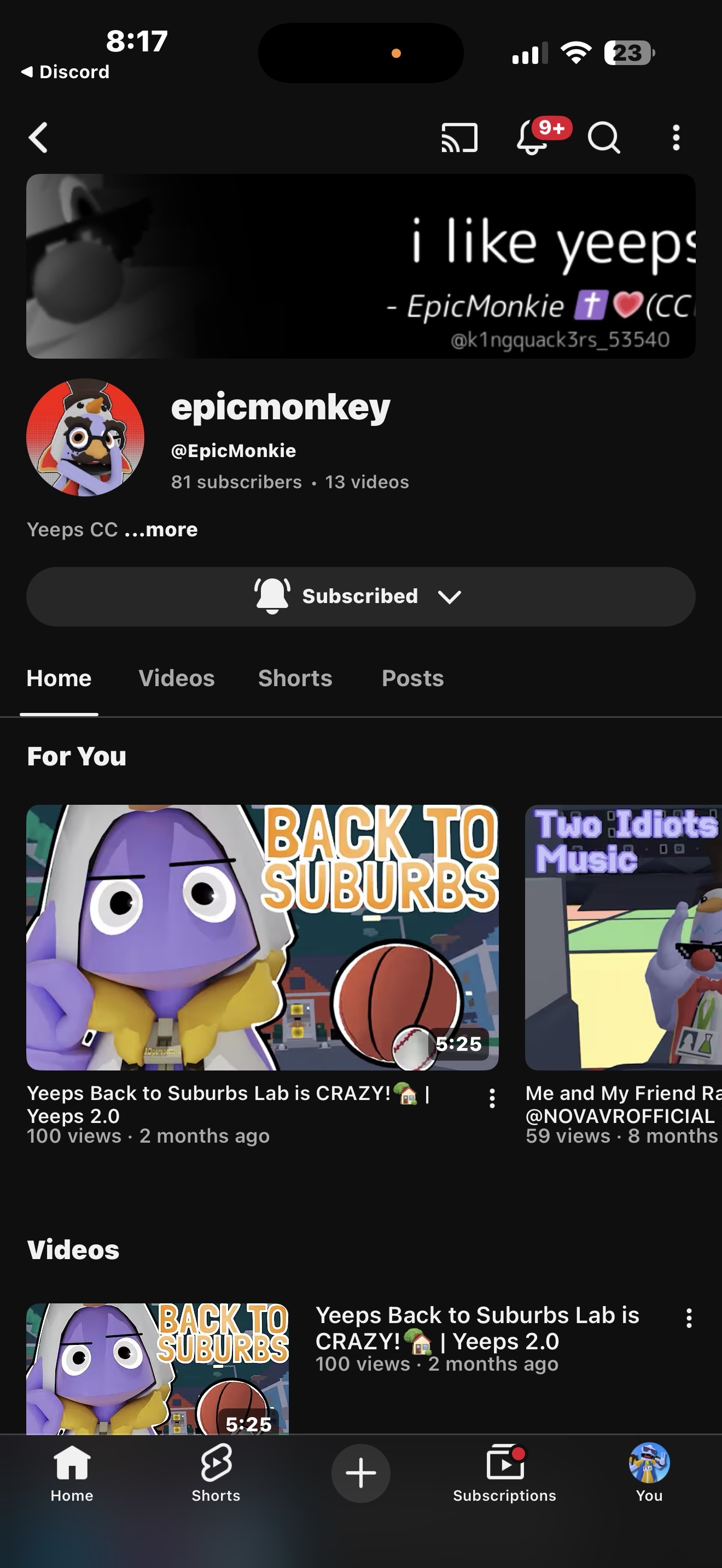Image resolution: width=722 pixels, height=1568 pixels.
Task: Open options for the Videos section Suburbs video
Action: 689,1319
